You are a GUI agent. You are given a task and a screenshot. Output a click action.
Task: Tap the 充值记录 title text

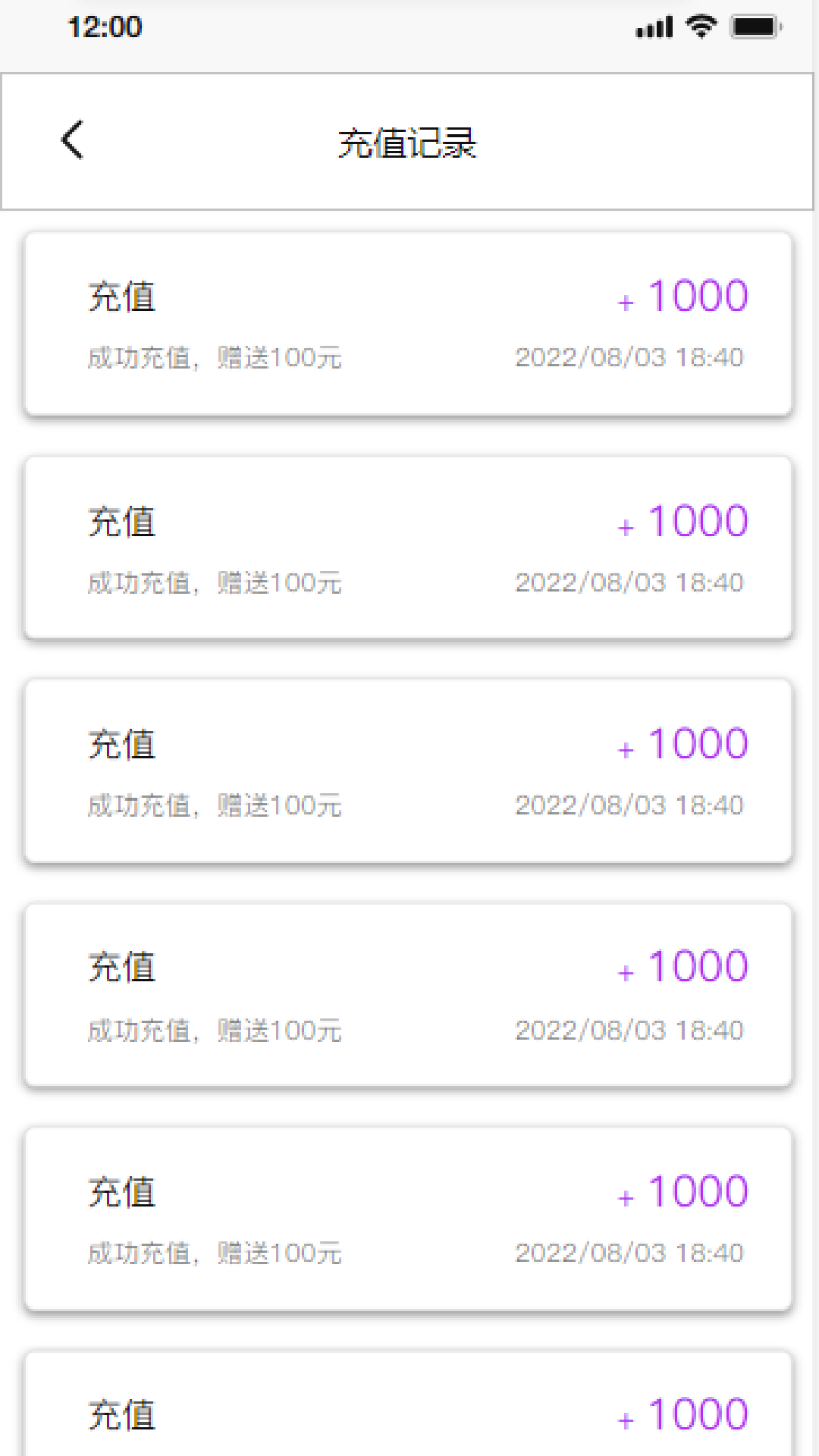(409, 143)
